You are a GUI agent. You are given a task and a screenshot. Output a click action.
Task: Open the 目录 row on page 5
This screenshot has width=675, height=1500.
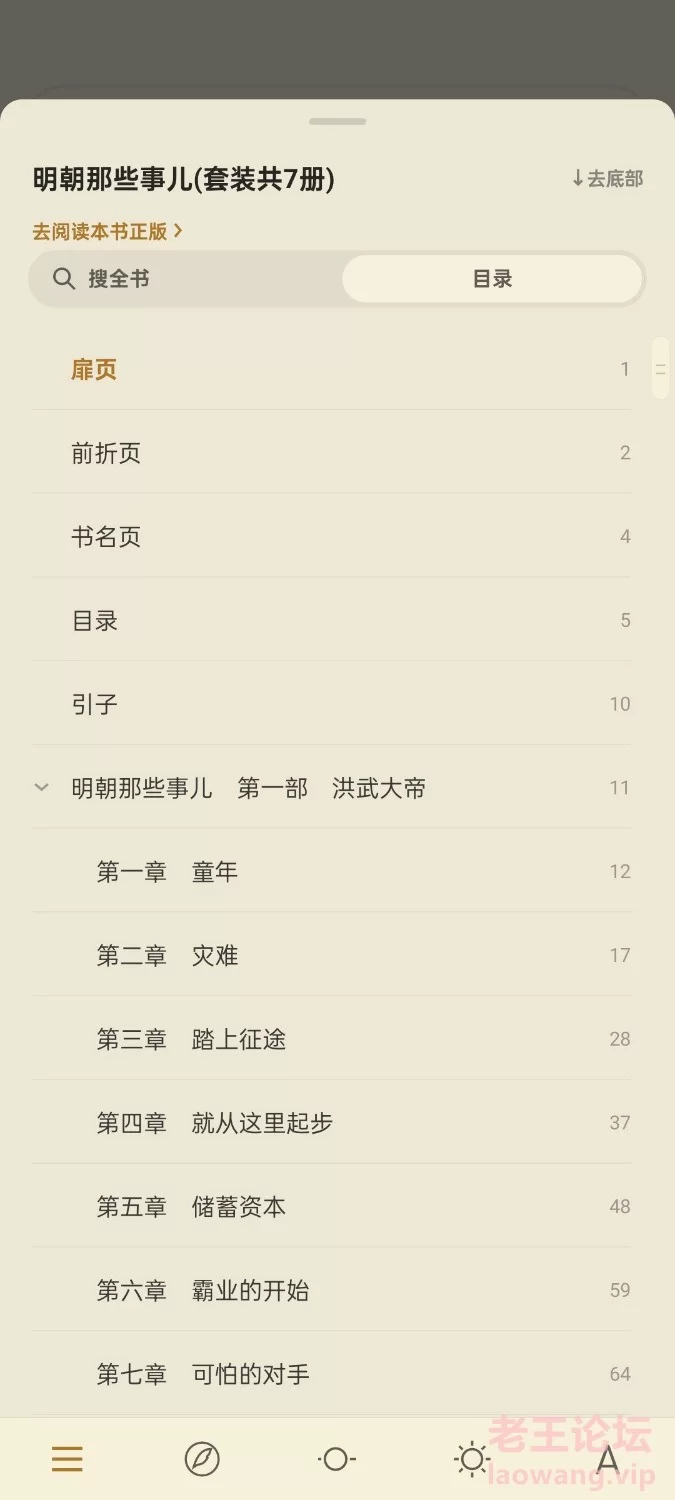(331, 621)
